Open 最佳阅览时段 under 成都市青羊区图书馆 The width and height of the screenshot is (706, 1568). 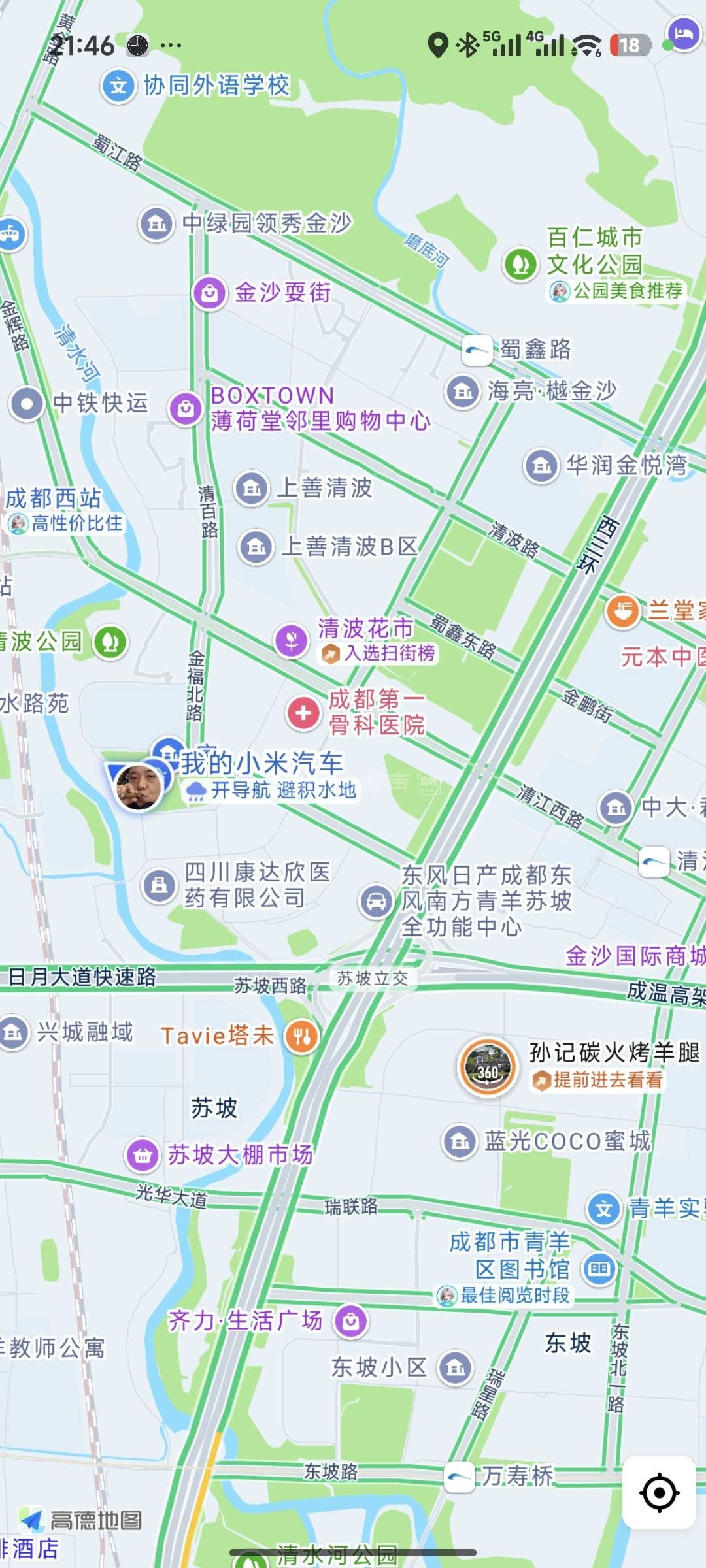pyautogui.click(x=505, y=1296)
